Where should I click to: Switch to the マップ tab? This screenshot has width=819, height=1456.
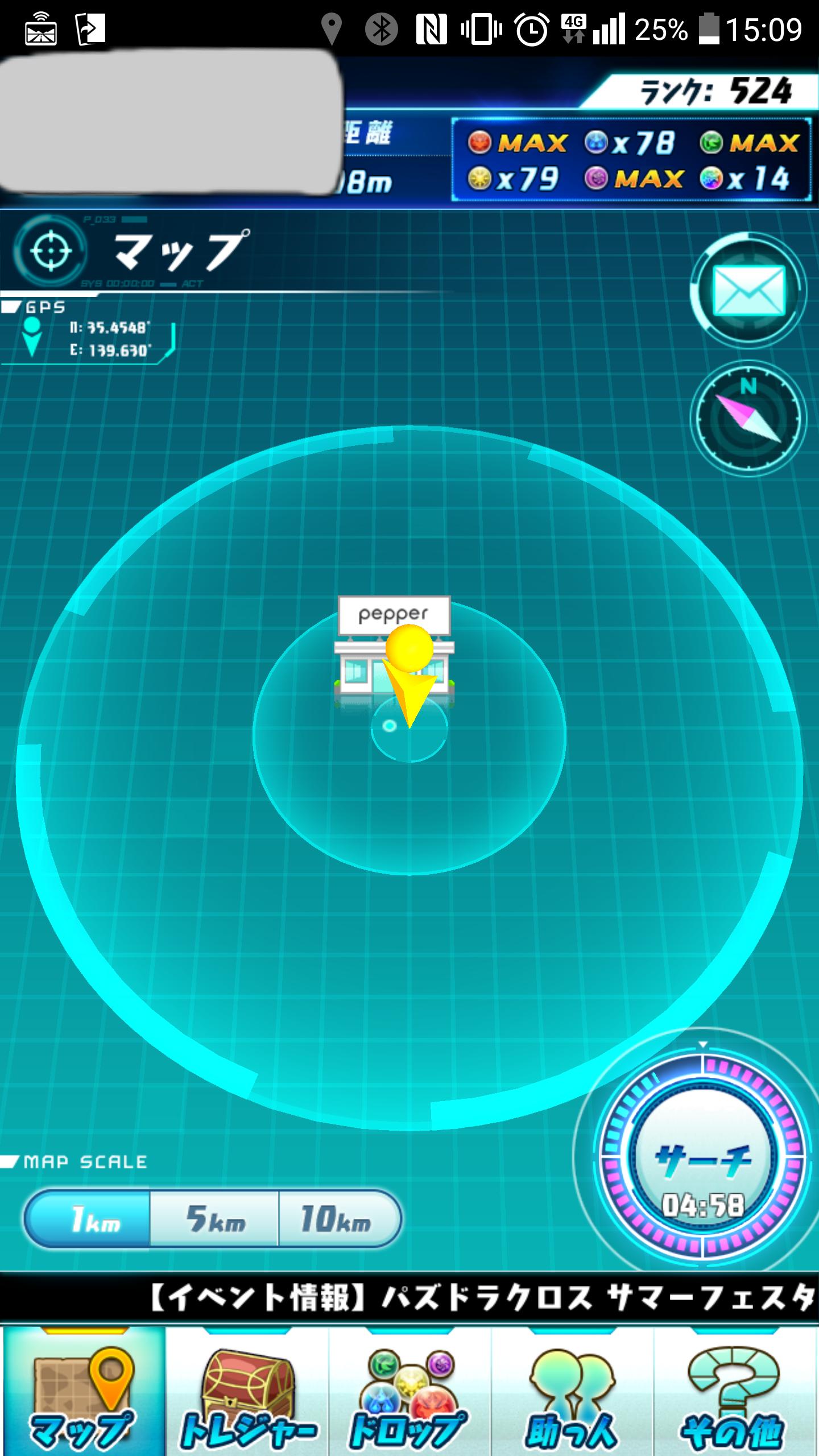click(84, 1391)
